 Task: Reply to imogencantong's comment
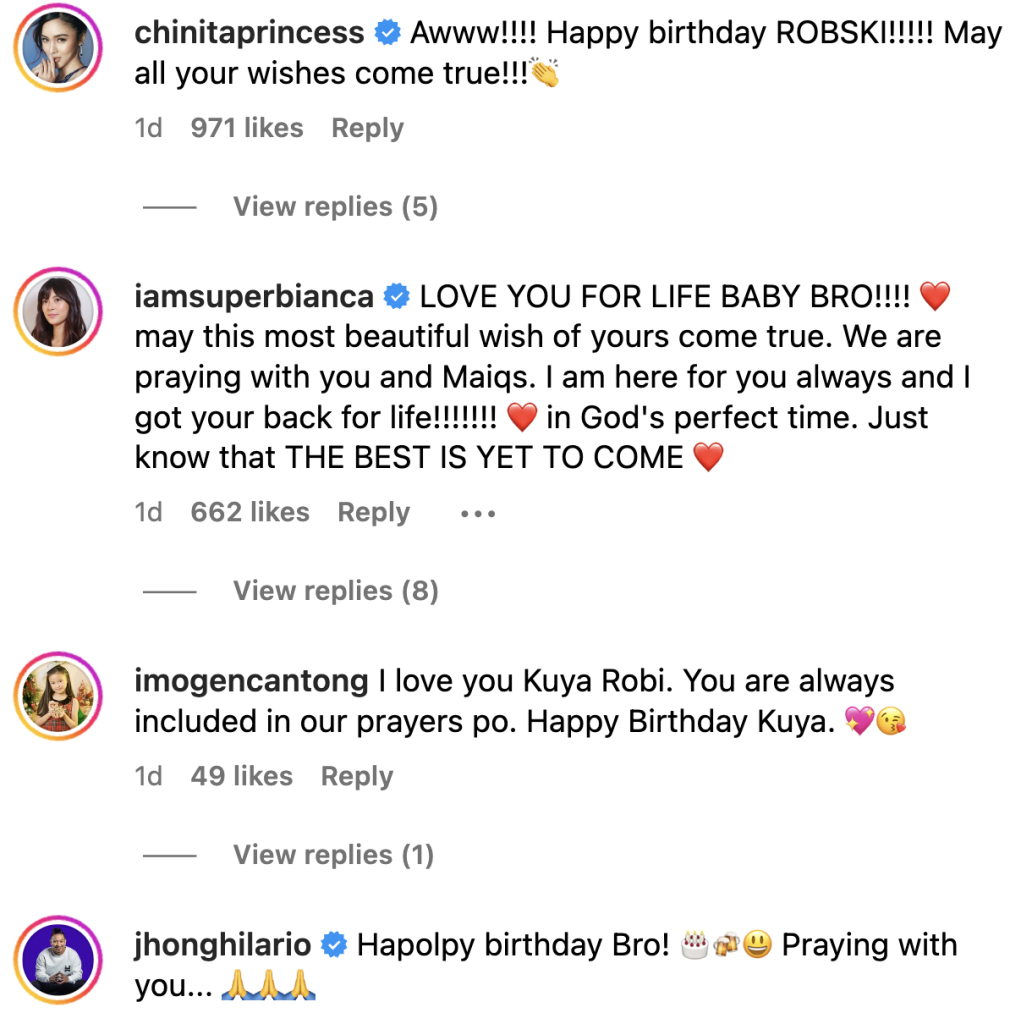[x=356, y=776]
